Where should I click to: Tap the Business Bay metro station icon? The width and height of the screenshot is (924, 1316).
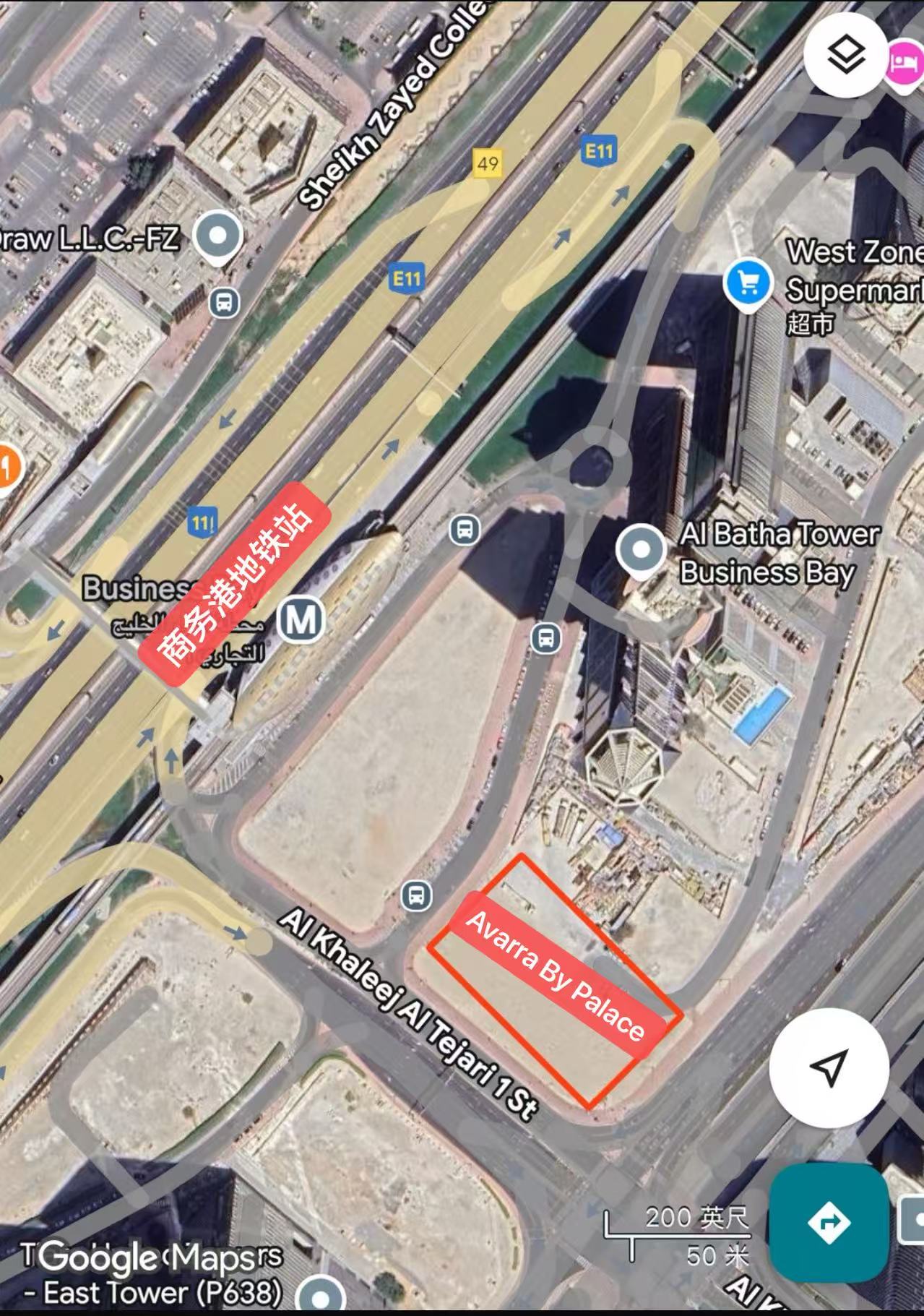(302, 620)
